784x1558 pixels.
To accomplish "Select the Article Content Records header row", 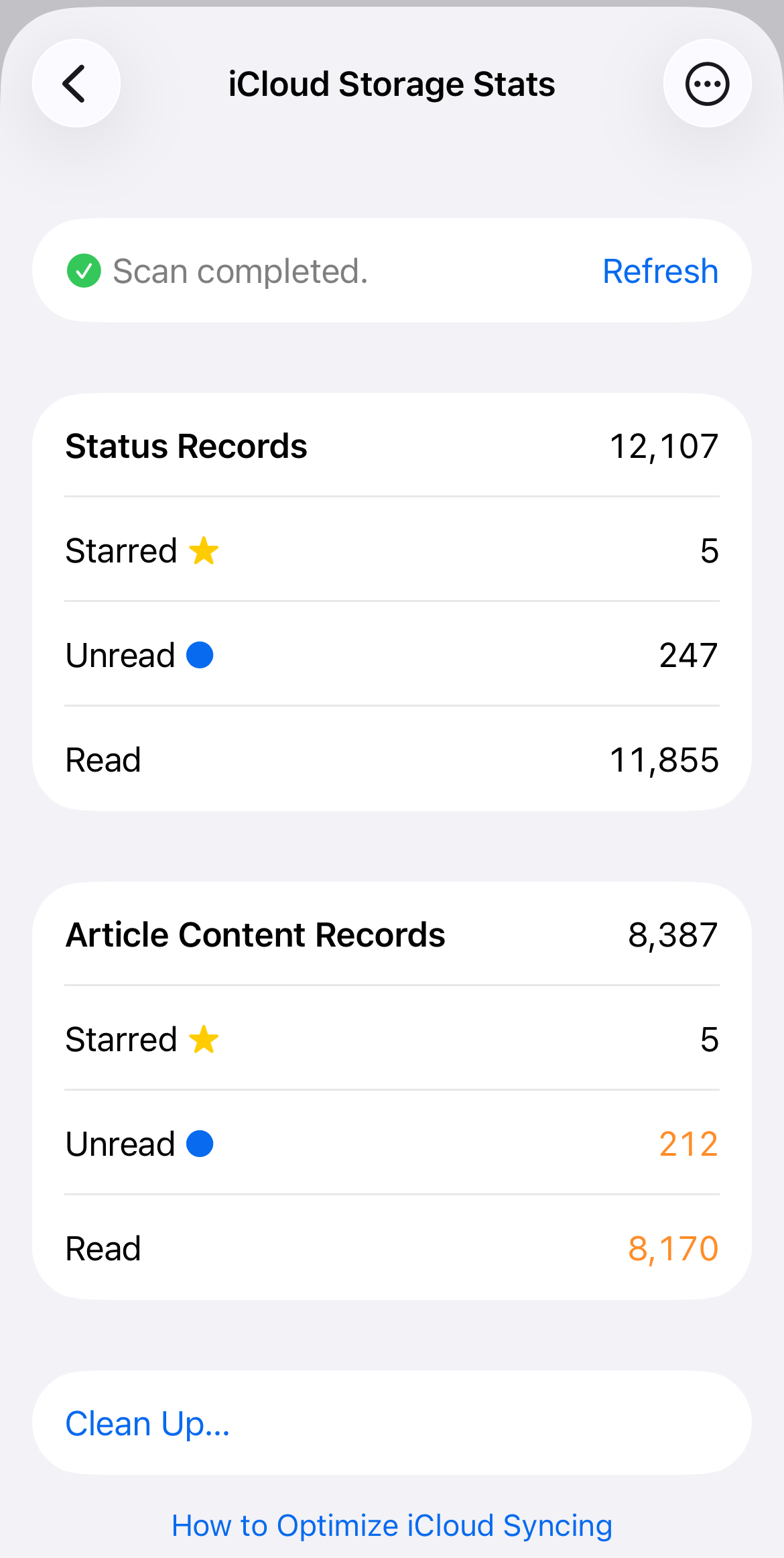I will click(391, 935).
